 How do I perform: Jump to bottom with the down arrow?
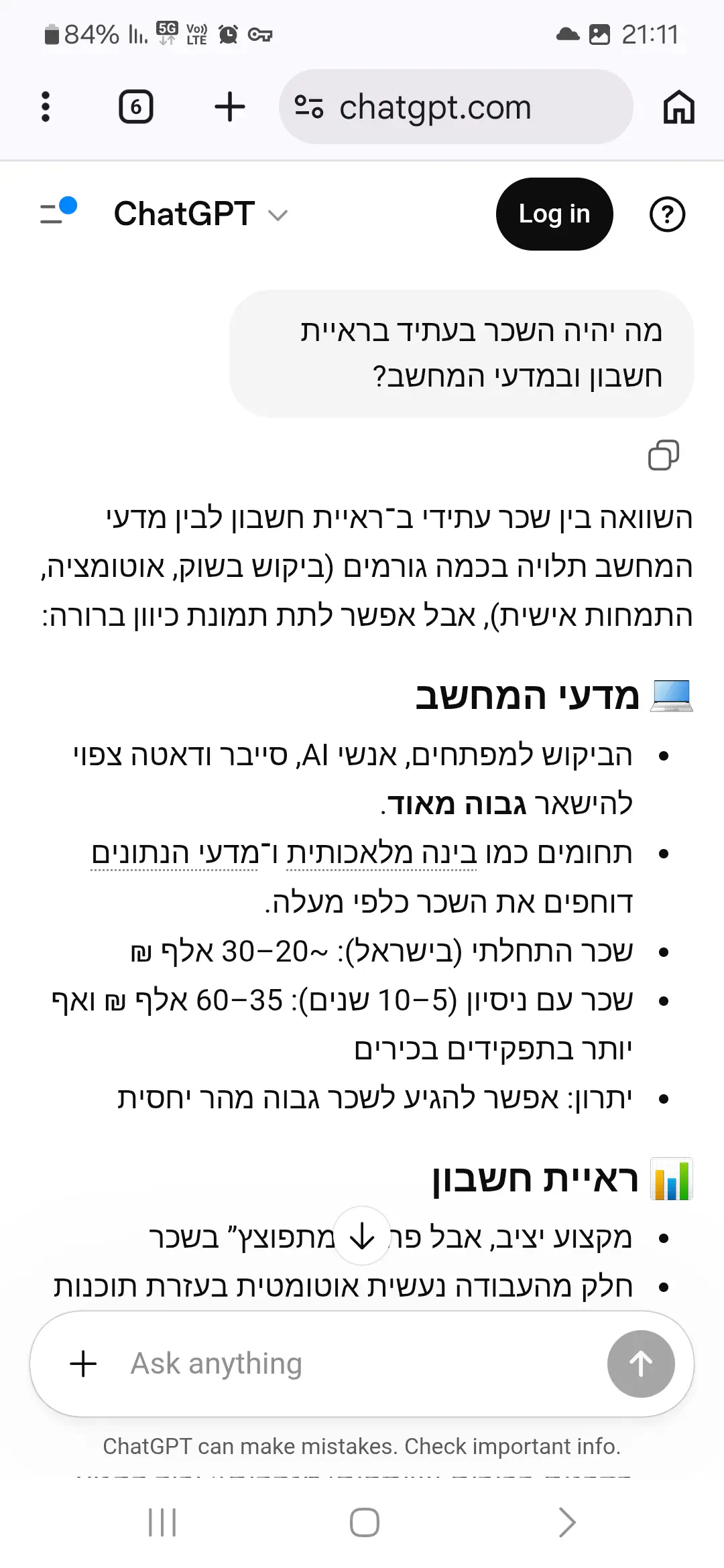tap(362, 1236)
